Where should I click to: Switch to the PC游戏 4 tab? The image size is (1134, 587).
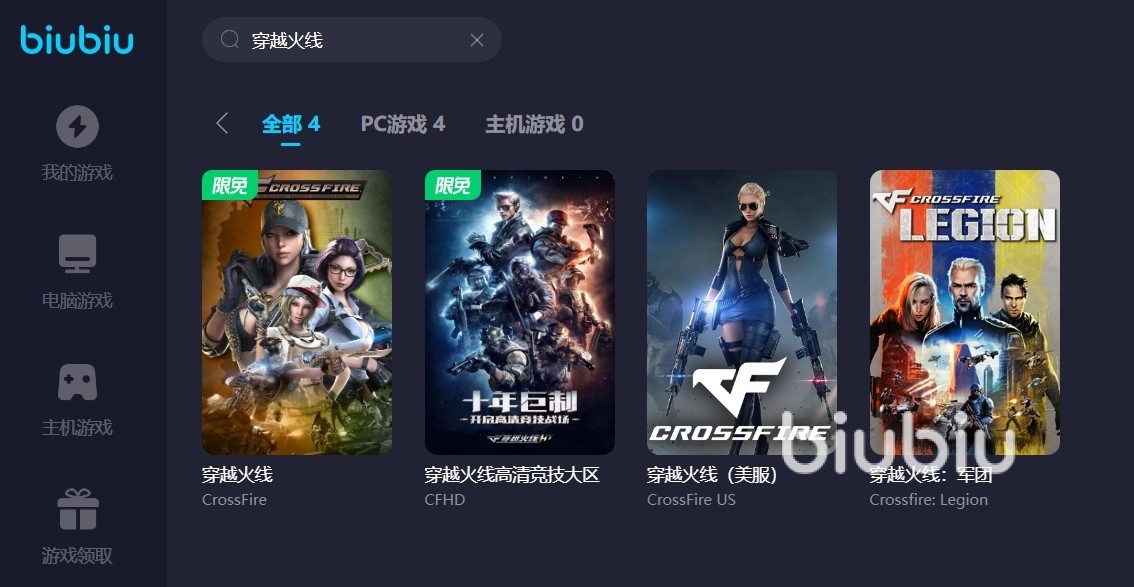point(402,124)
